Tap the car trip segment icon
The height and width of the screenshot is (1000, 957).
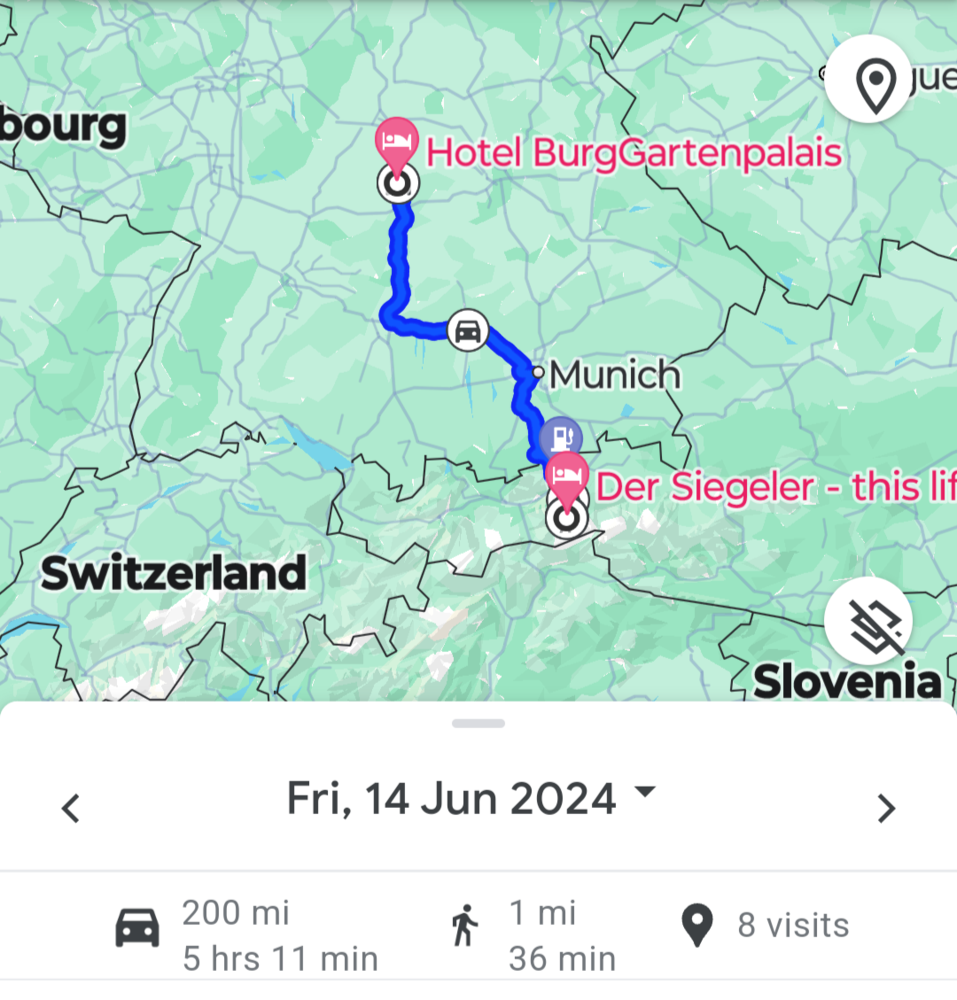467,331
